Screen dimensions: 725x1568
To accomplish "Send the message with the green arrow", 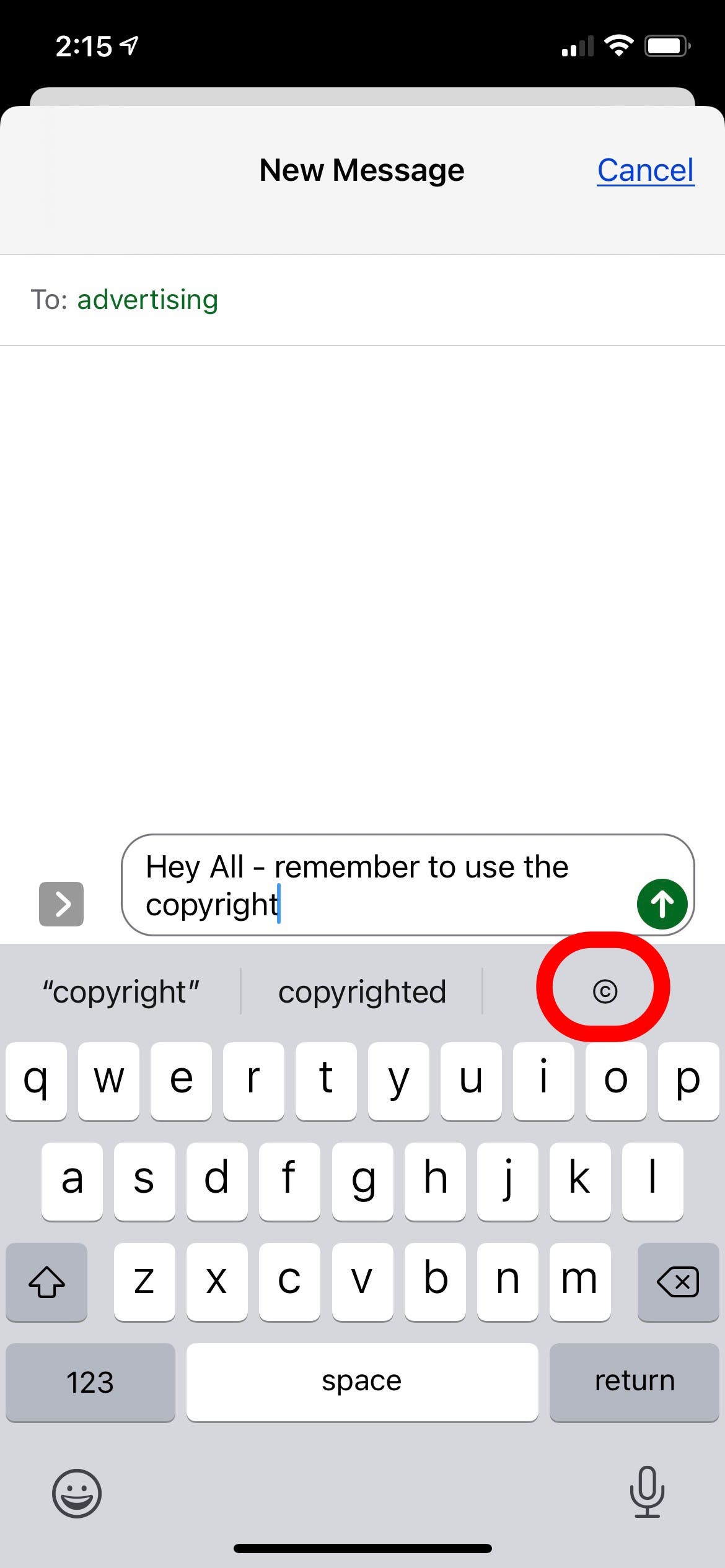I will coord(662,904).
